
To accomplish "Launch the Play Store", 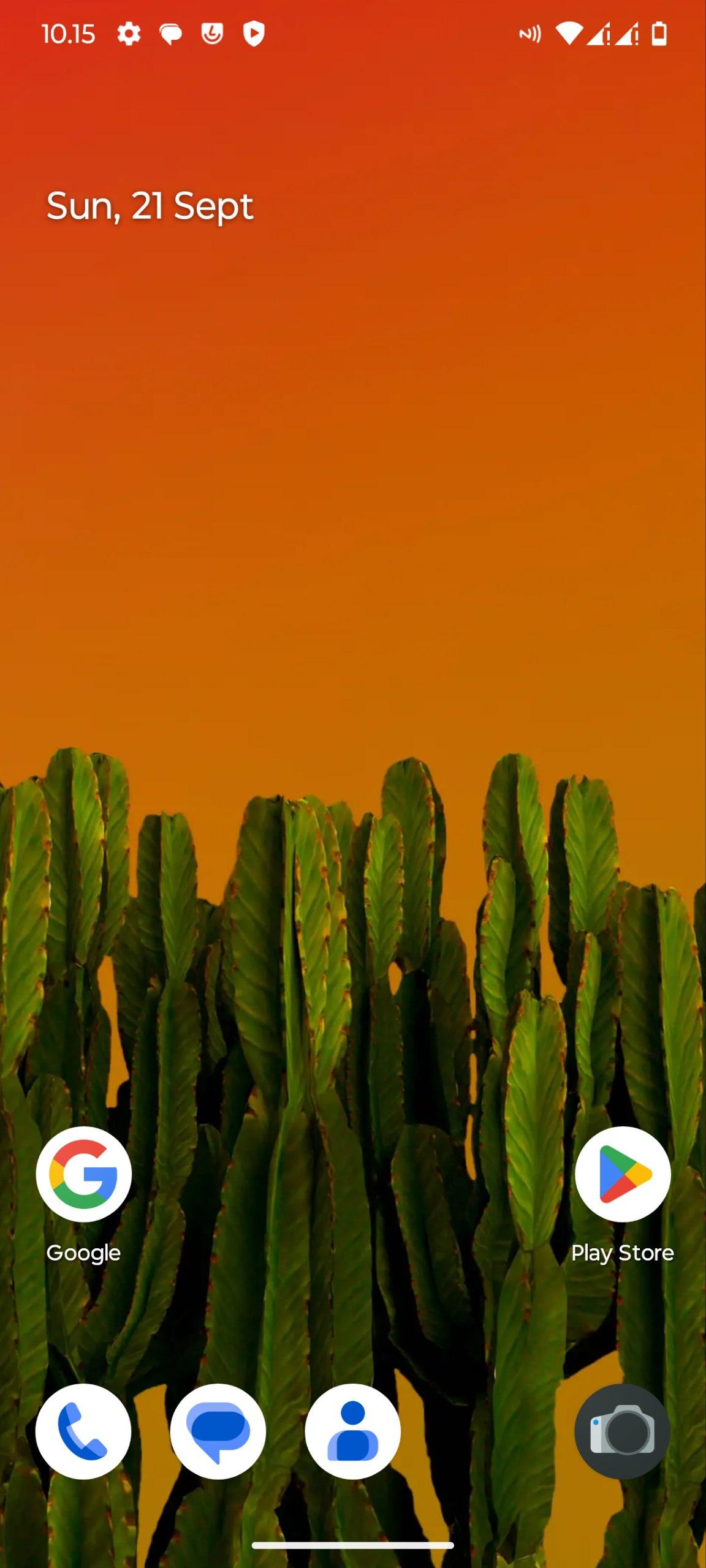I will click(x=623, y=1174).
